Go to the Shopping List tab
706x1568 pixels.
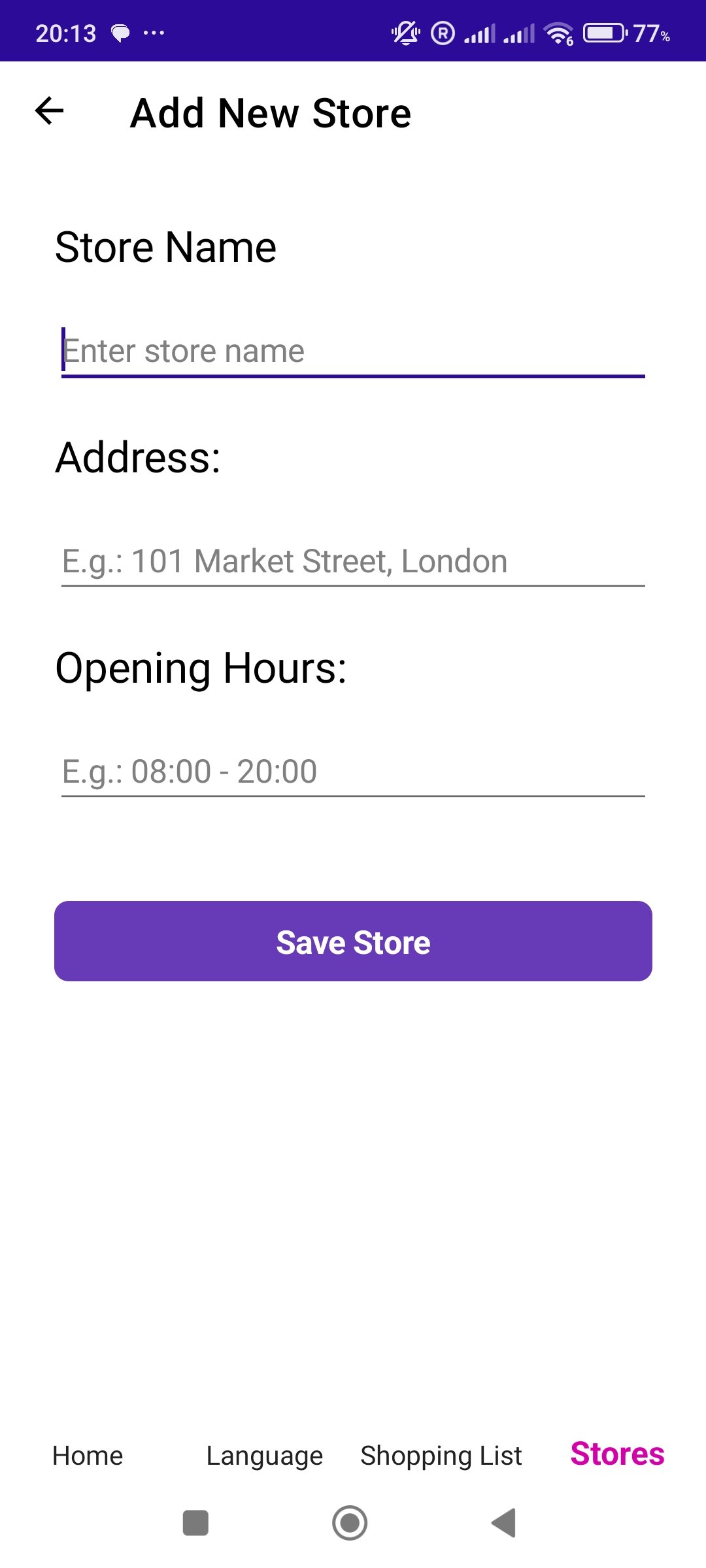coord(441,1456)
